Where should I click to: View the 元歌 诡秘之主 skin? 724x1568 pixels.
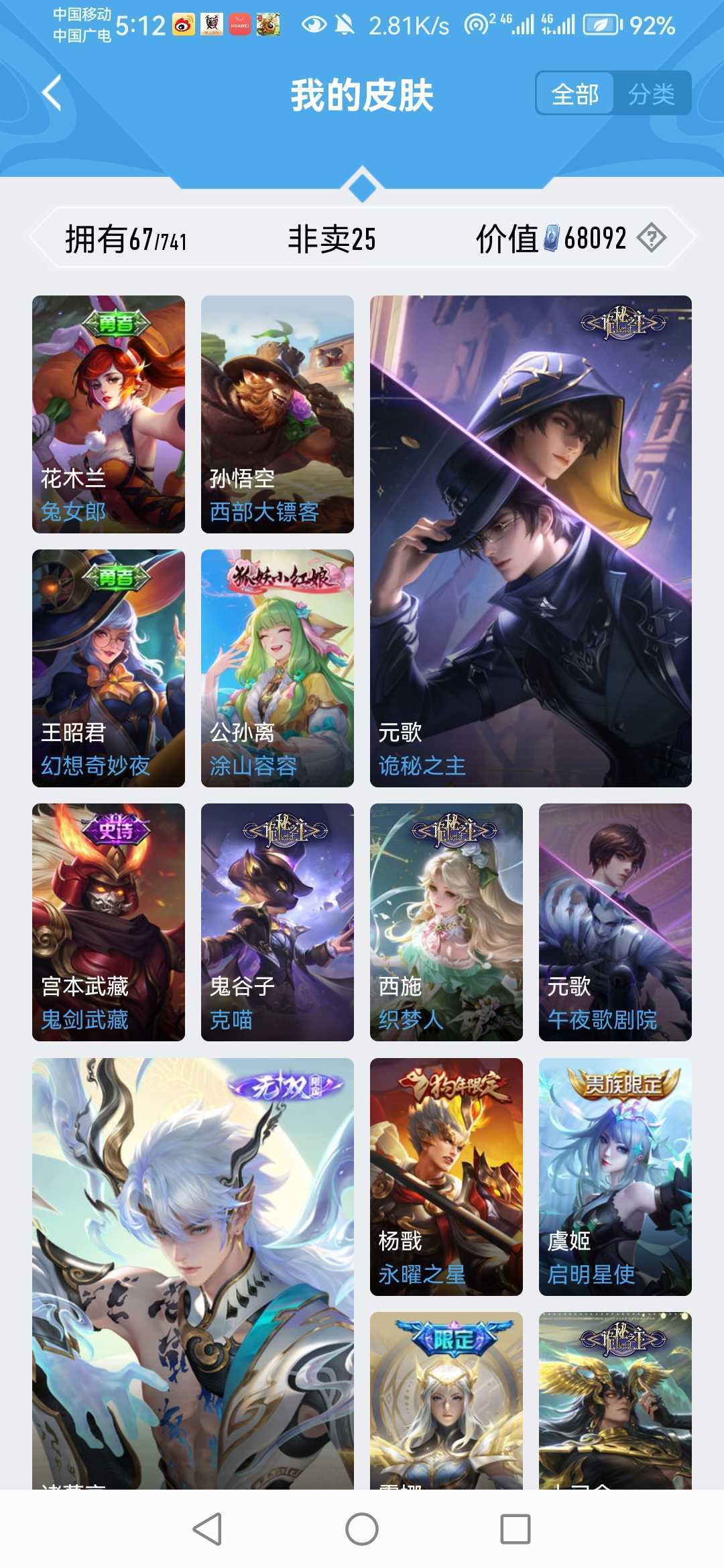point(530,541)
